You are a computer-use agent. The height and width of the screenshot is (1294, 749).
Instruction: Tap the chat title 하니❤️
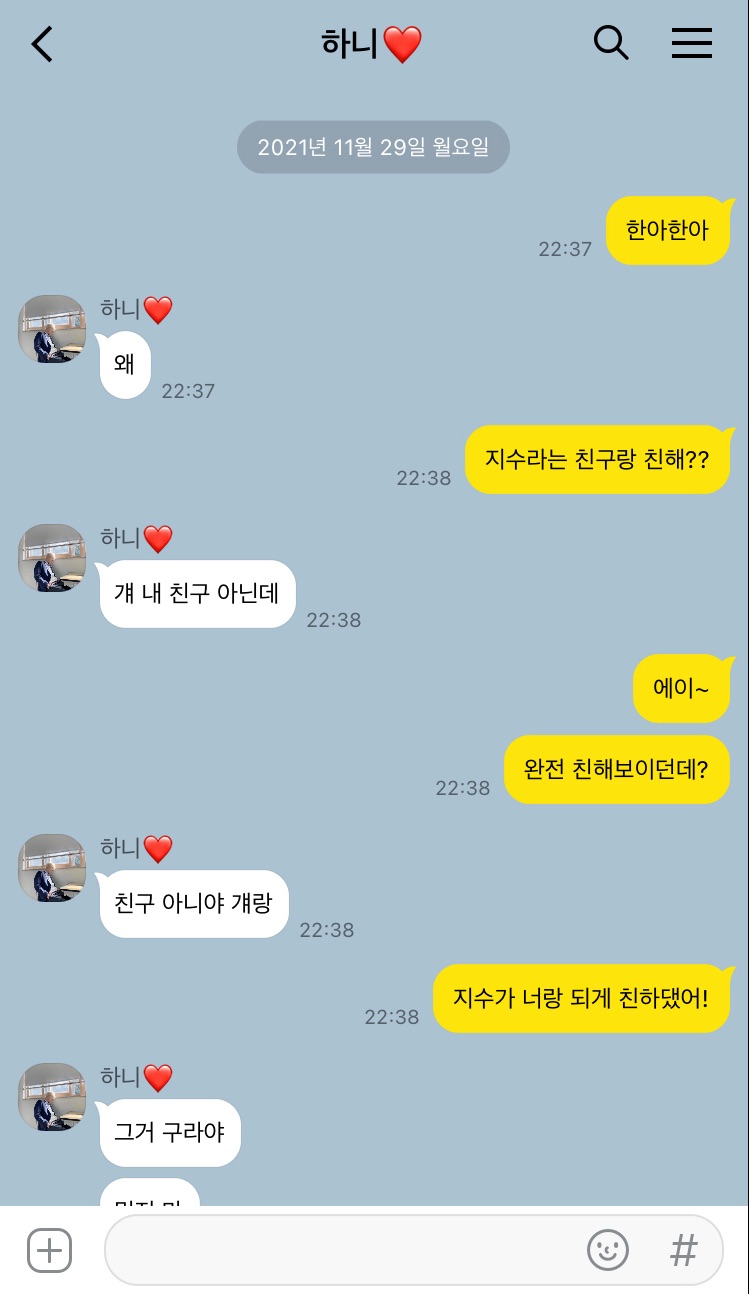pyautogui.click(x=371, y=44)
